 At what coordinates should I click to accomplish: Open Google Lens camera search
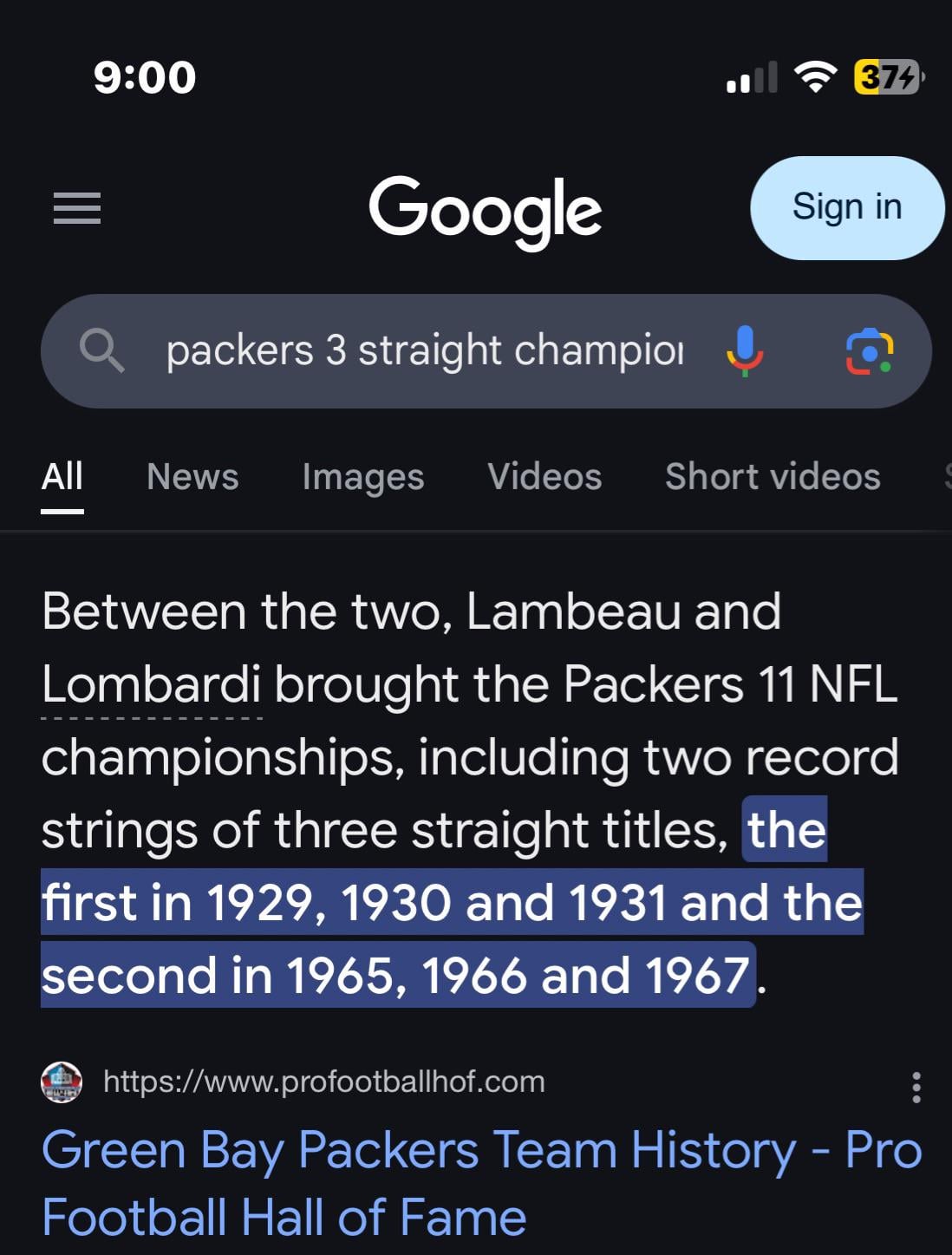pyautogui.click(x=869, y=351)
